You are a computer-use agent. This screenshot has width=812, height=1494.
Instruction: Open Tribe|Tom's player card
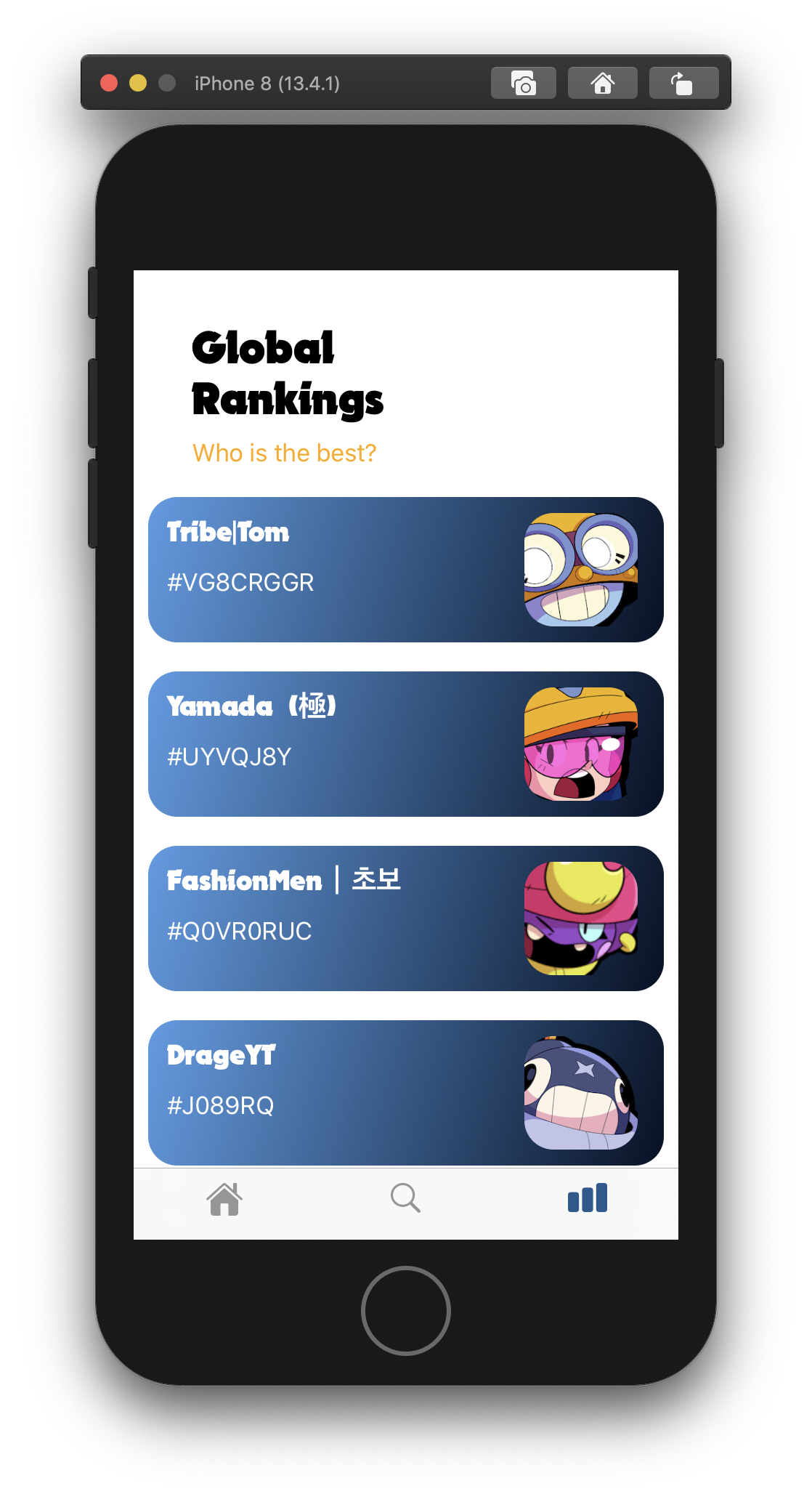coord(405,570)
